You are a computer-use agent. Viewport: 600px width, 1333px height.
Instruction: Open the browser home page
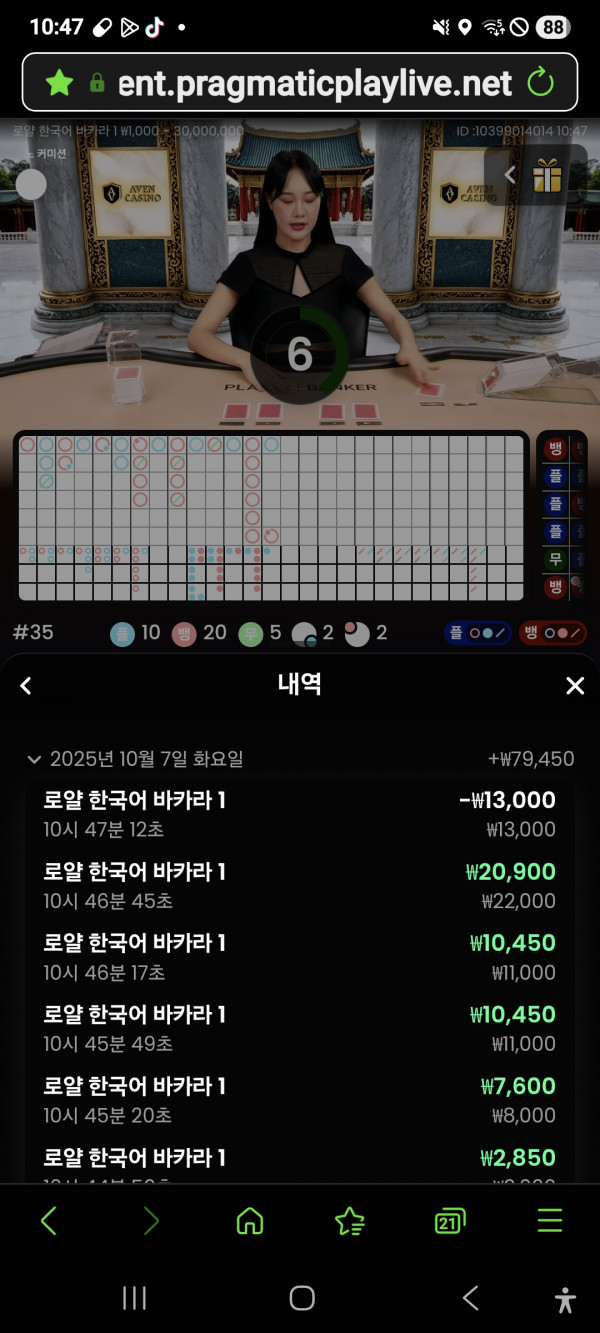[x=249, y=1221]
